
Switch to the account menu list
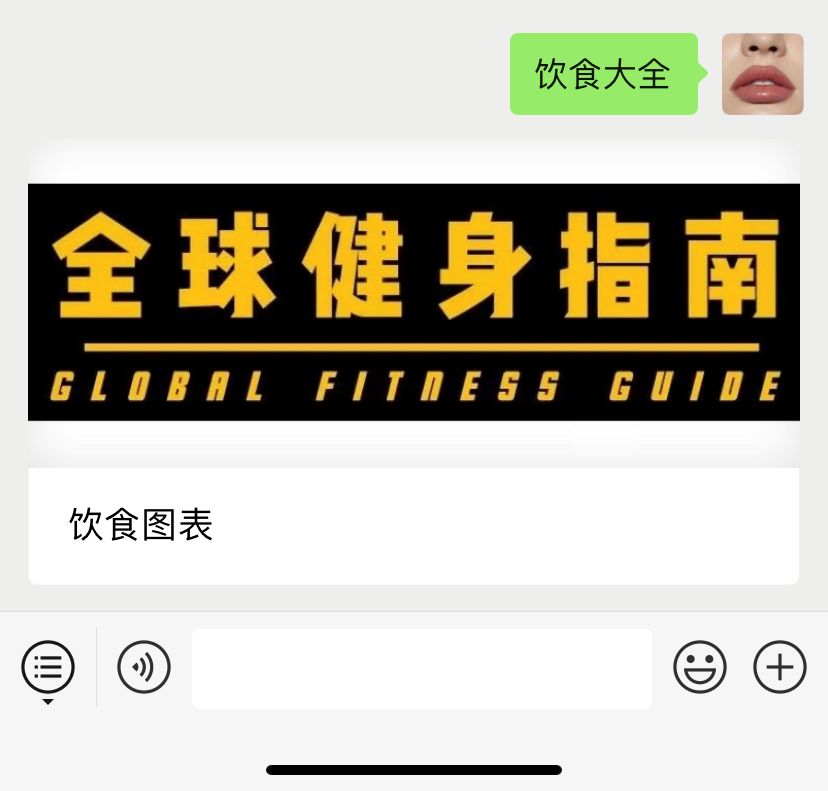48,667
